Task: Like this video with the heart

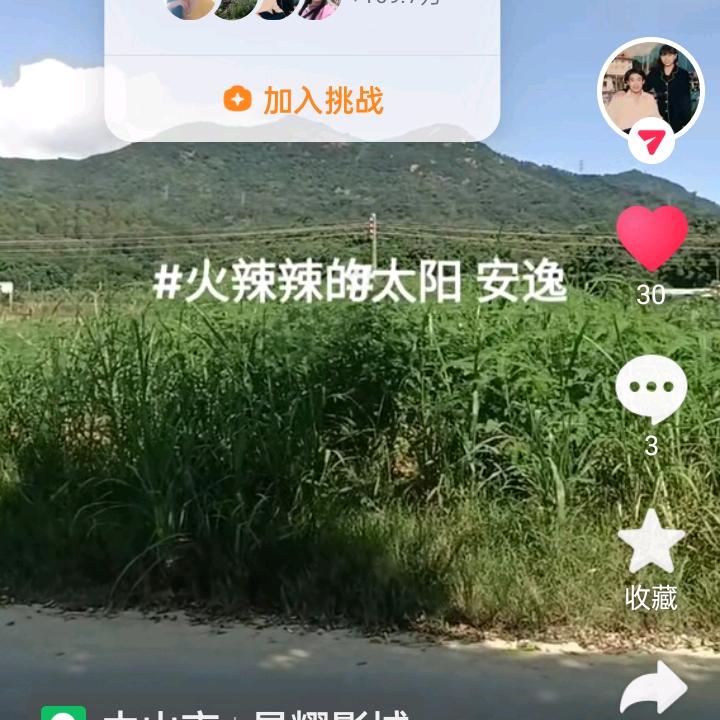Action: pos(651,238)
